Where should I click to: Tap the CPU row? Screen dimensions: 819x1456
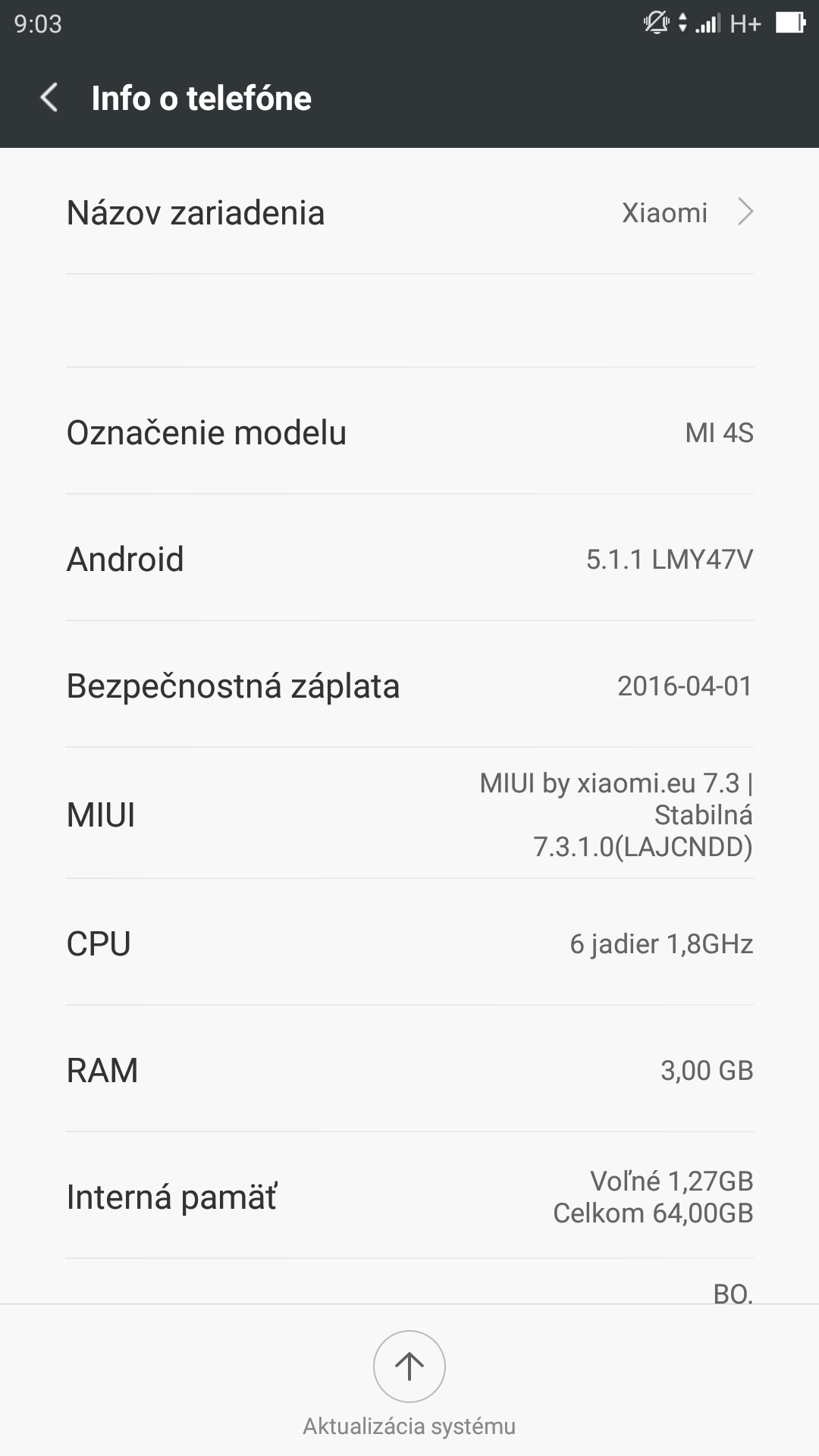409,943
